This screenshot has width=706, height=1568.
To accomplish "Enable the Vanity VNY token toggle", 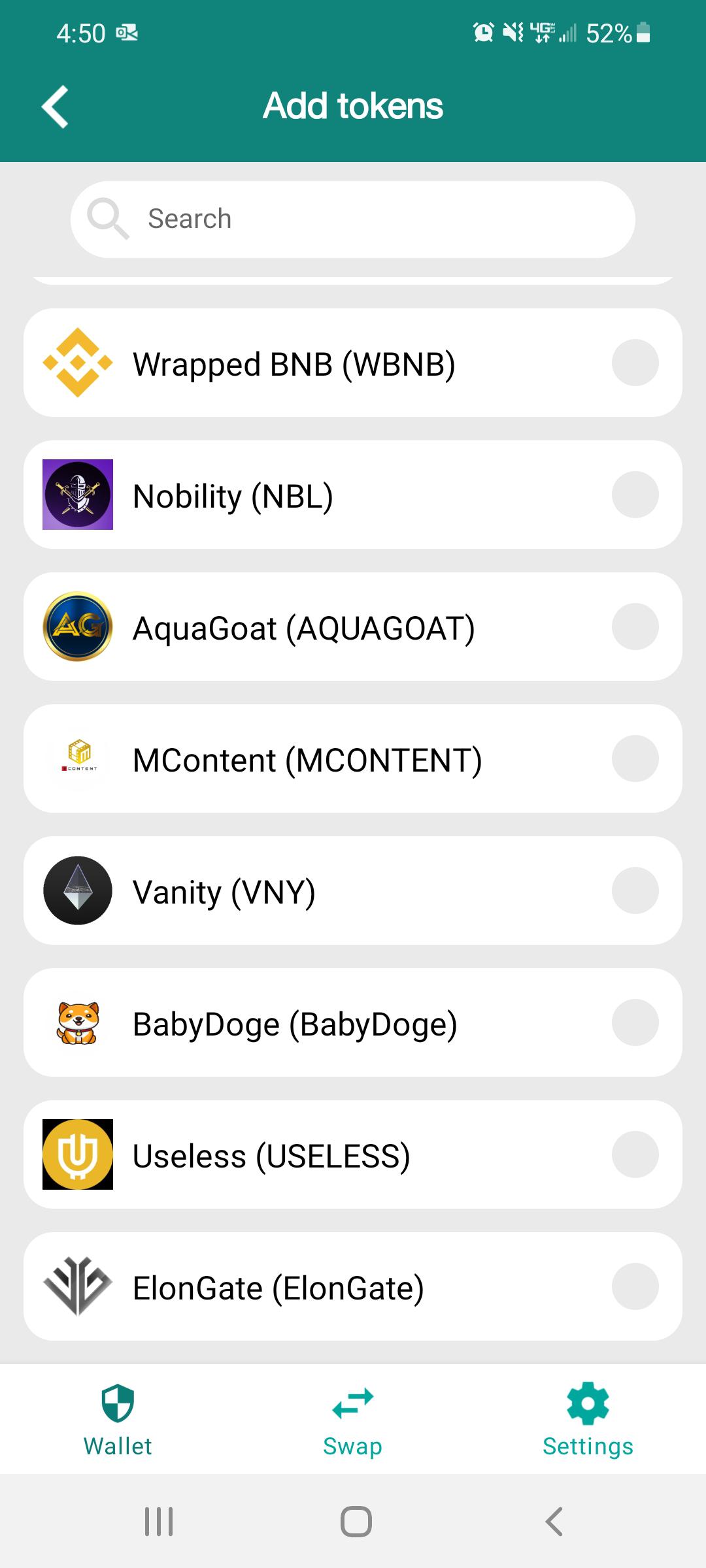I will tap(635, 890).
